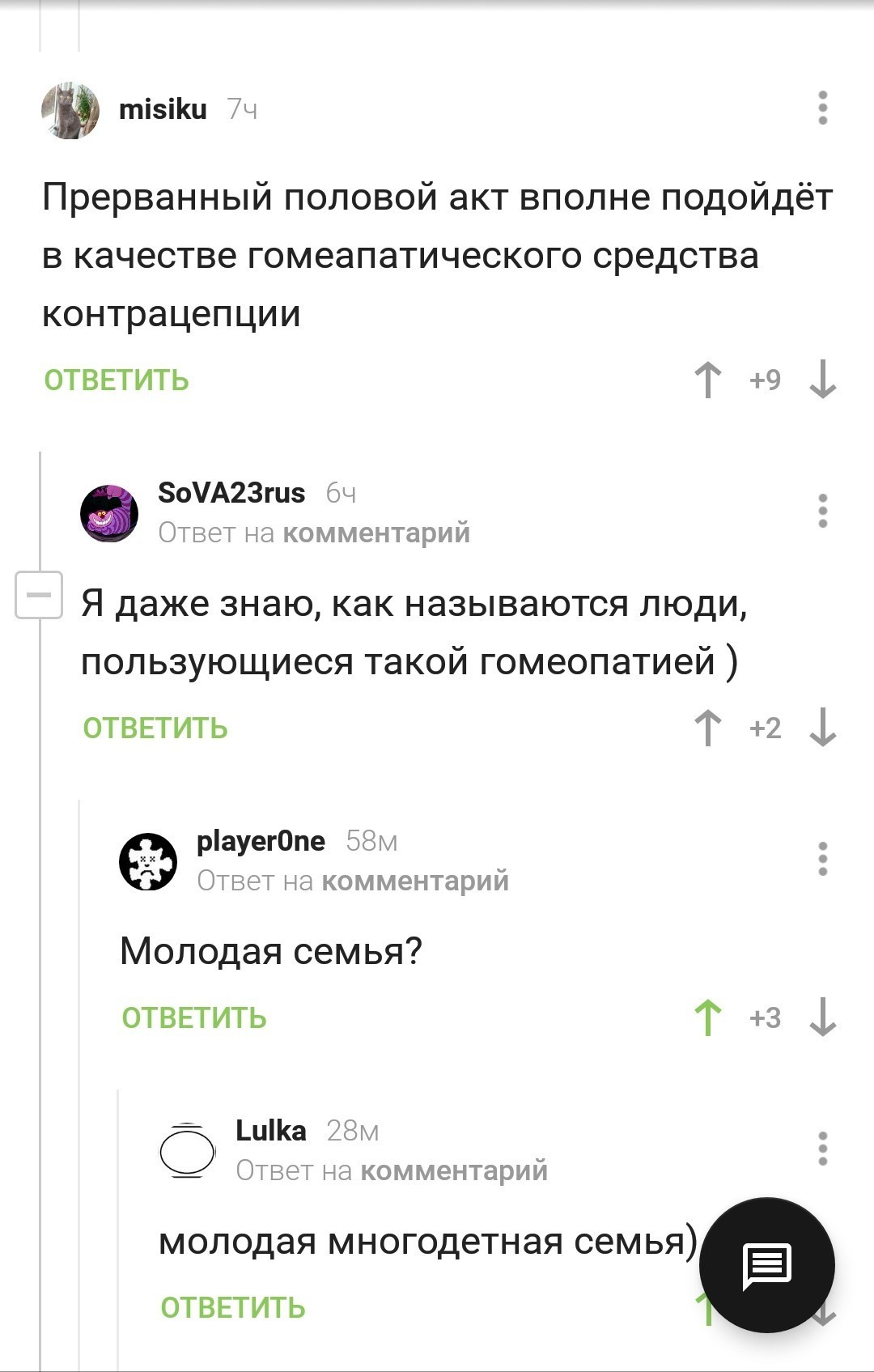Upvote misiku's comment
874x1372 pixels.
coord(708,380)
